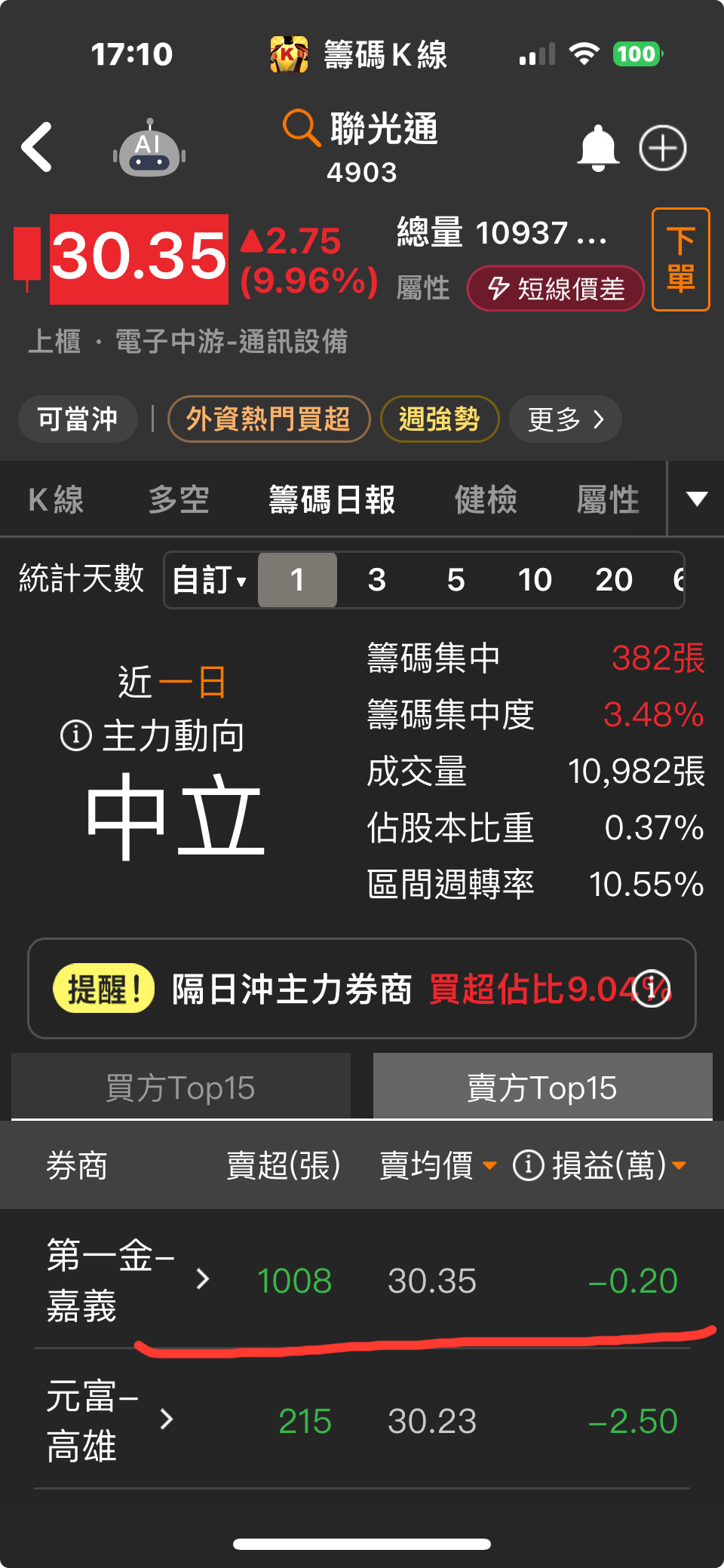Go back using the left arrow
This screenshot has width=724, height=1568.
(36, 146)
